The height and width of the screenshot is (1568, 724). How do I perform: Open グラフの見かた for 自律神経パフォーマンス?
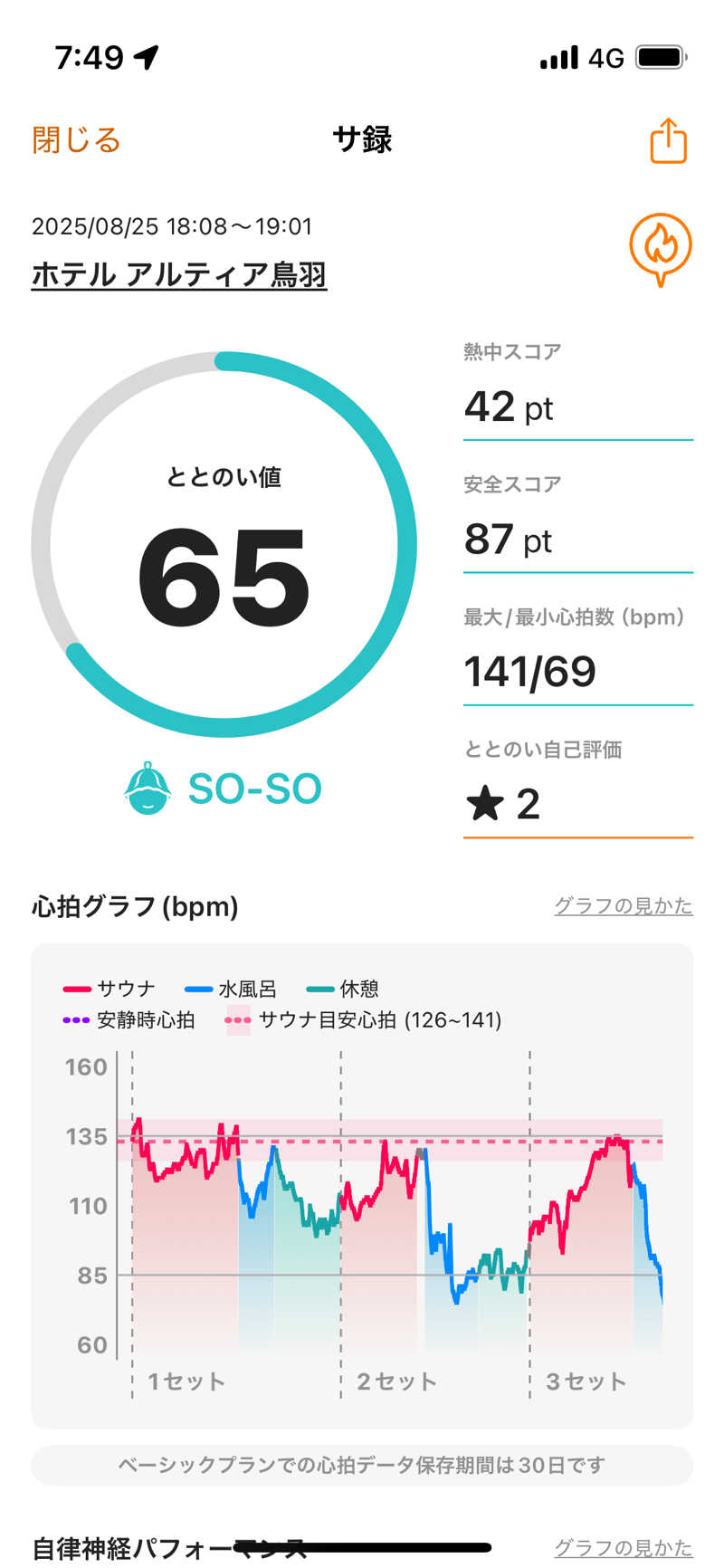pyautogui.click(x=623, y=1547)
